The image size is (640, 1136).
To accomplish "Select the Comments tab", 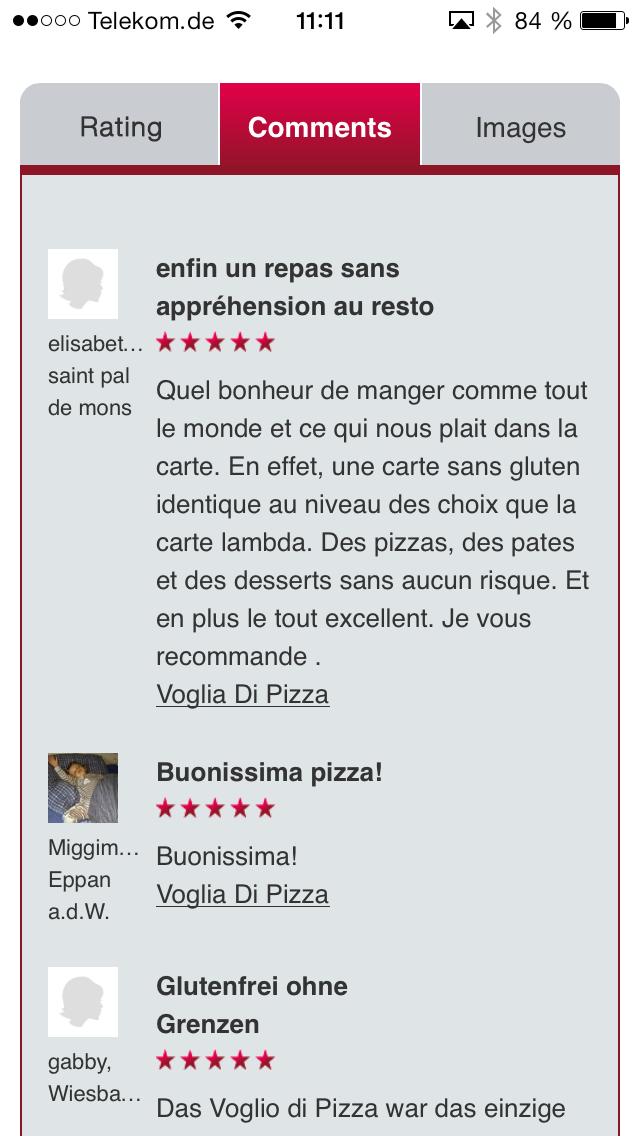I will click(x=319, y=127).
